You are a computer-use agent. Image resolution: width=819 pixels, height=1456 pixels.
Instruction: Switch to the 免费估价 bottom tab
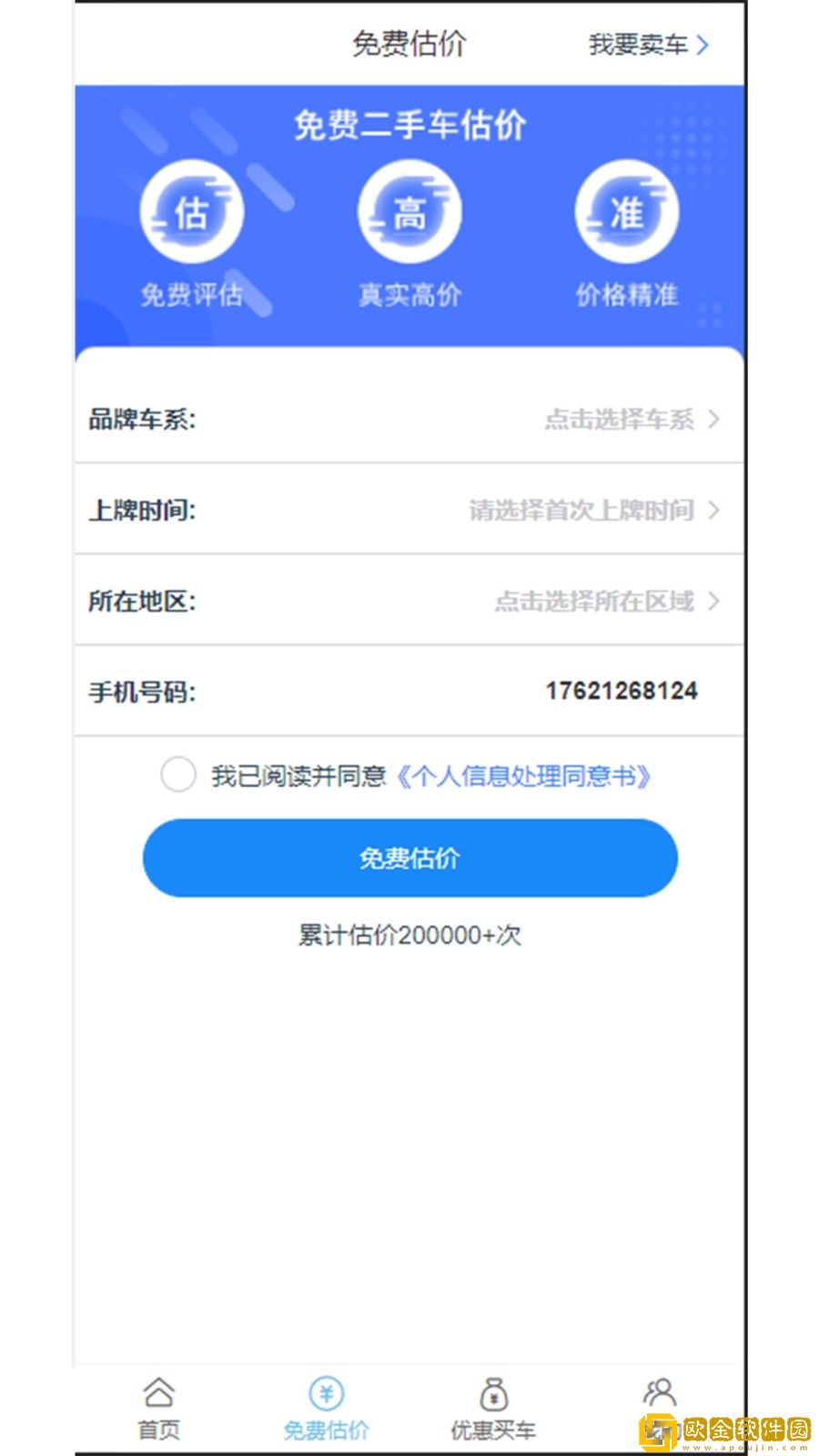coord(326,1407)
